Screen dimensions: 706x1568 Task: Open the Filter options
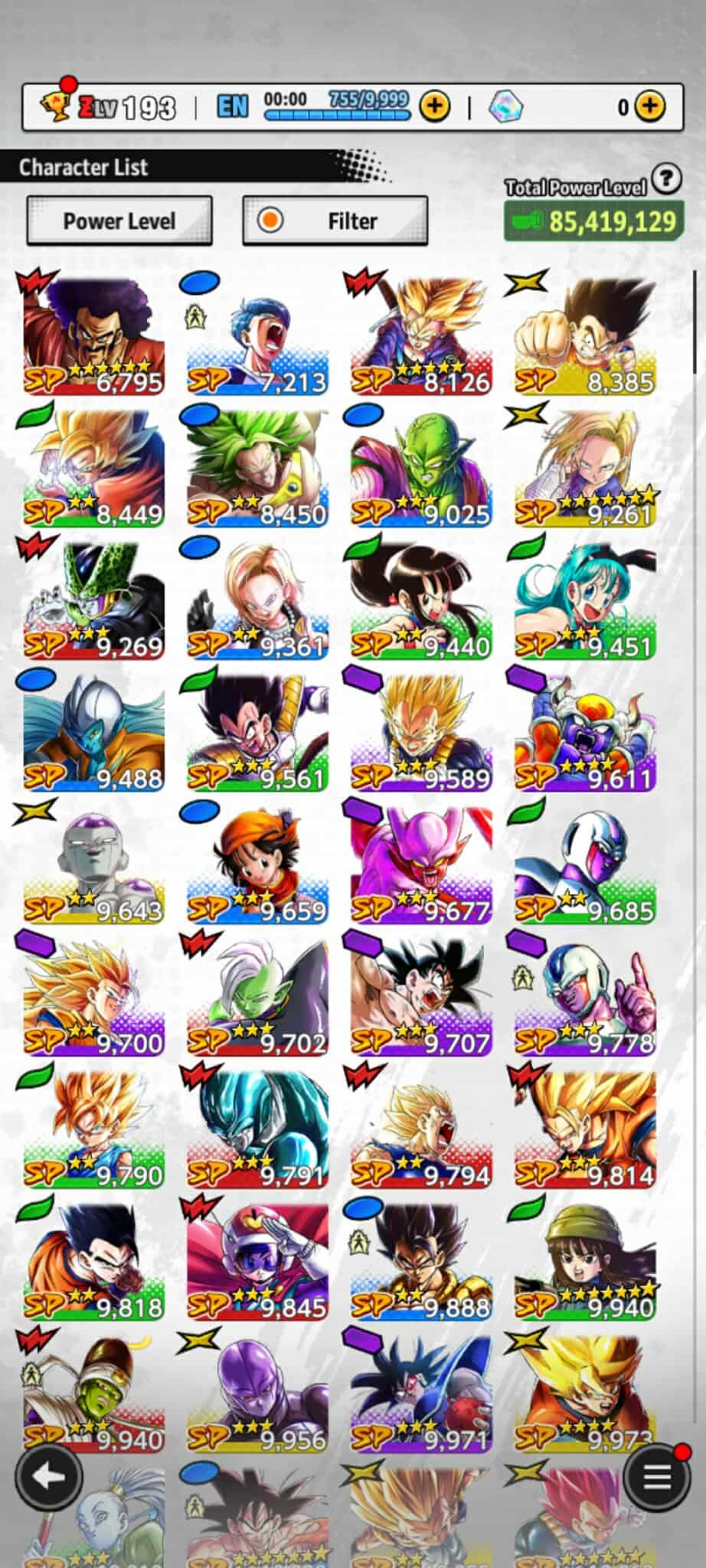pyautogui.click(x=335, y=221)
